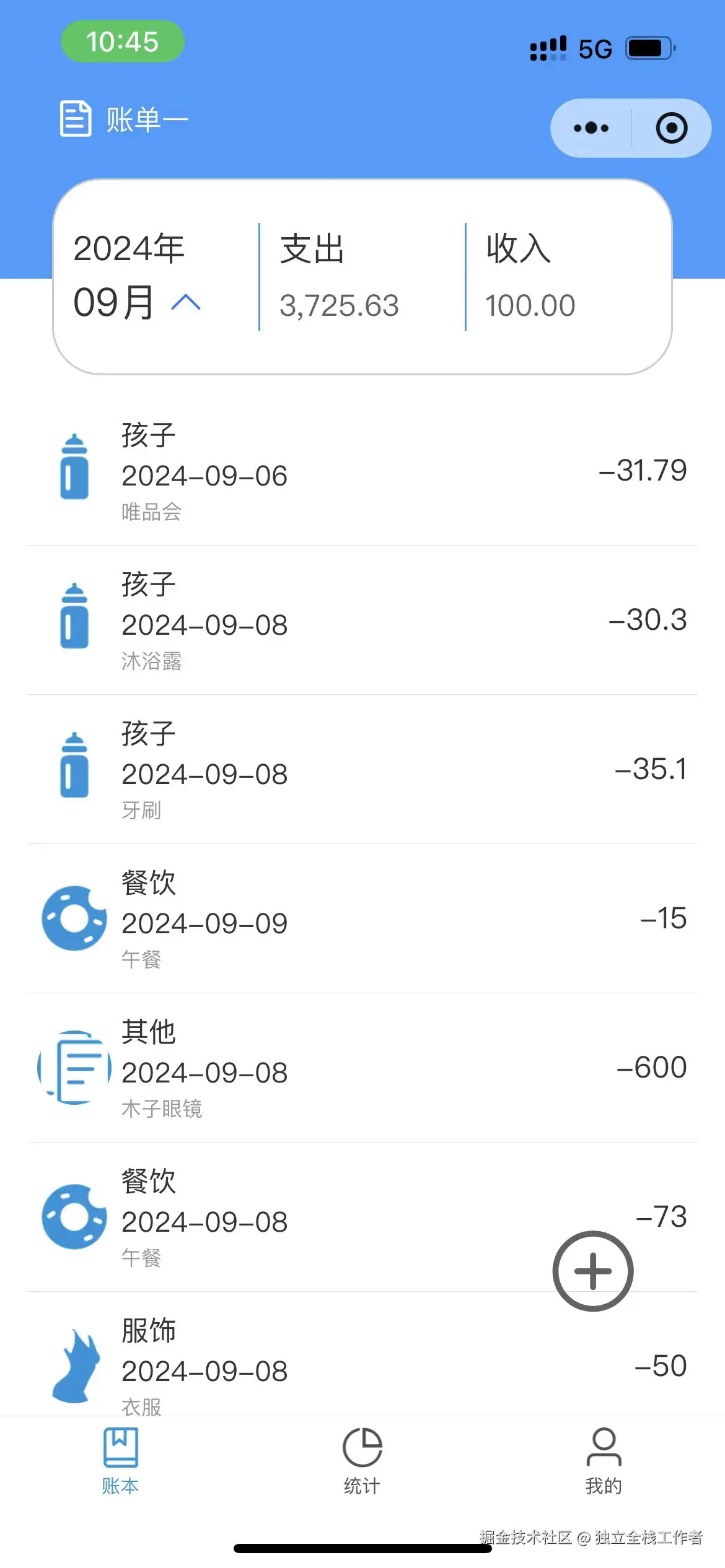Add a new bill record
Image resolution: width=725 pixels, height=1568 pixels.
coord(592,1271)
